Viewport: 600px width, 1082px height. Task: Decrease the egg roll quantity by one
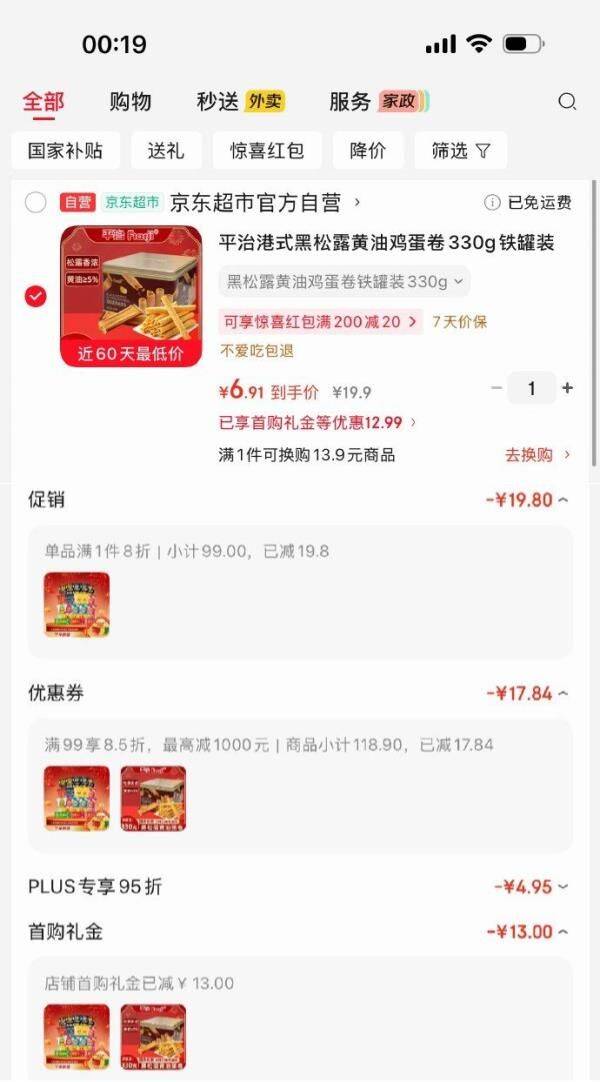point(497,388)
